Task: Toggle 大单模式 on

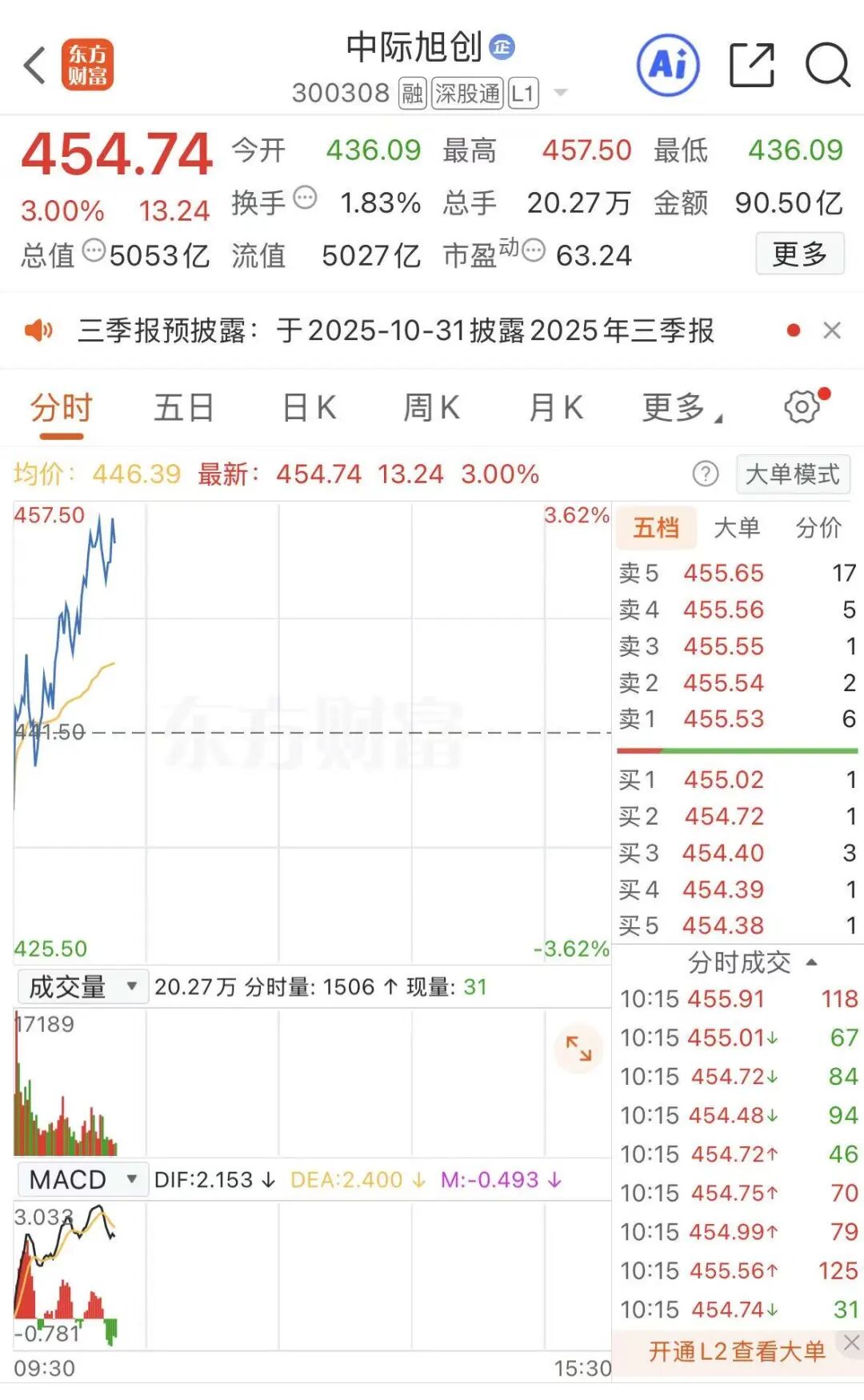Action: pos(793,474)
